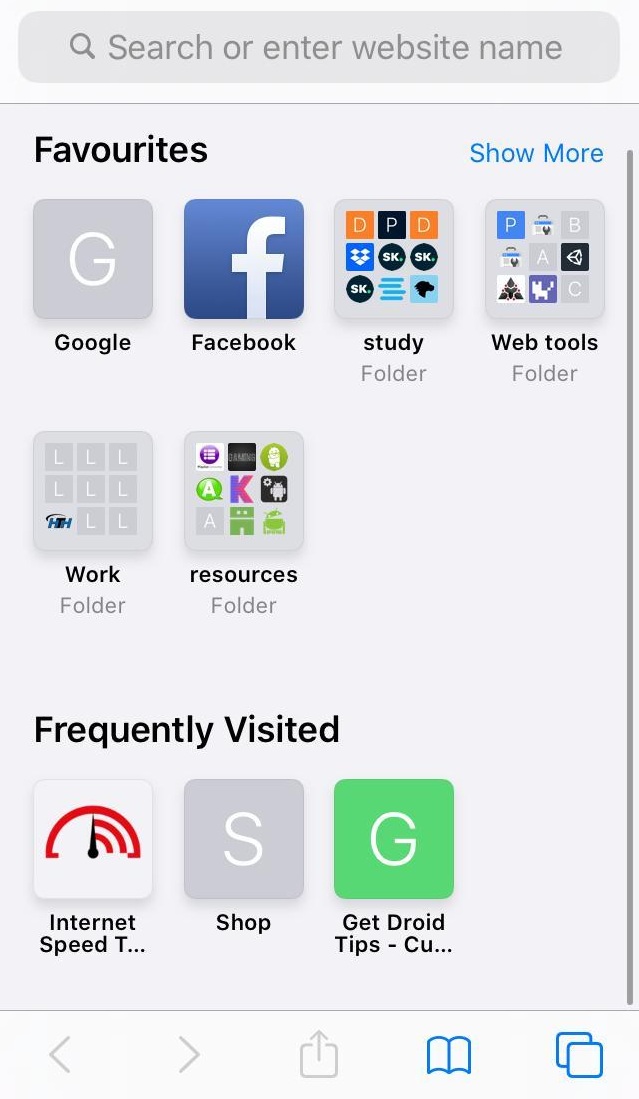Open the Web tools folder

tap(545, 259)
